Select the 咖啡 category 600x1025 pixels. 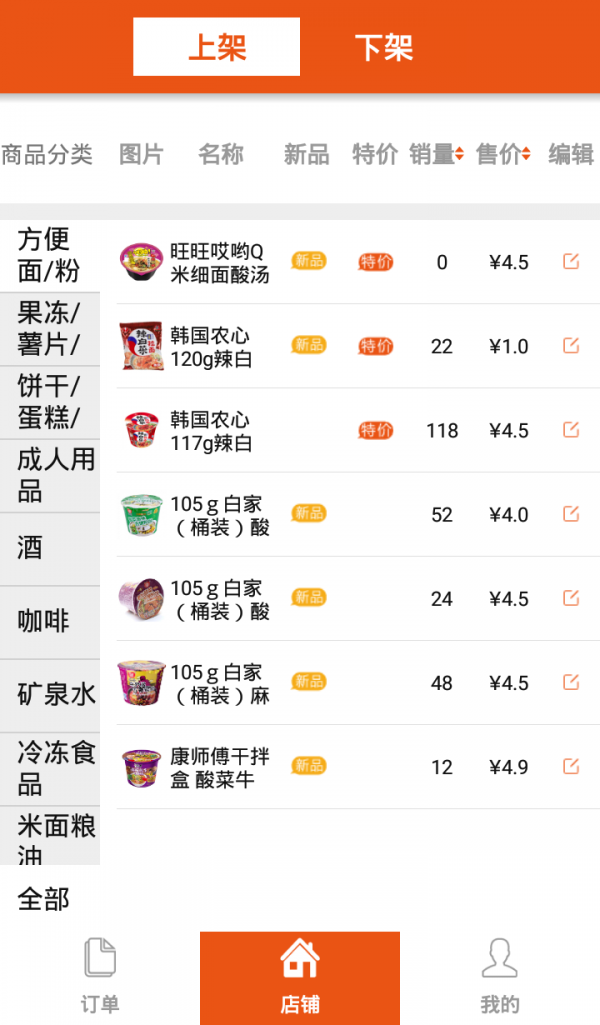pyautogui.click(x=50, y=622)
